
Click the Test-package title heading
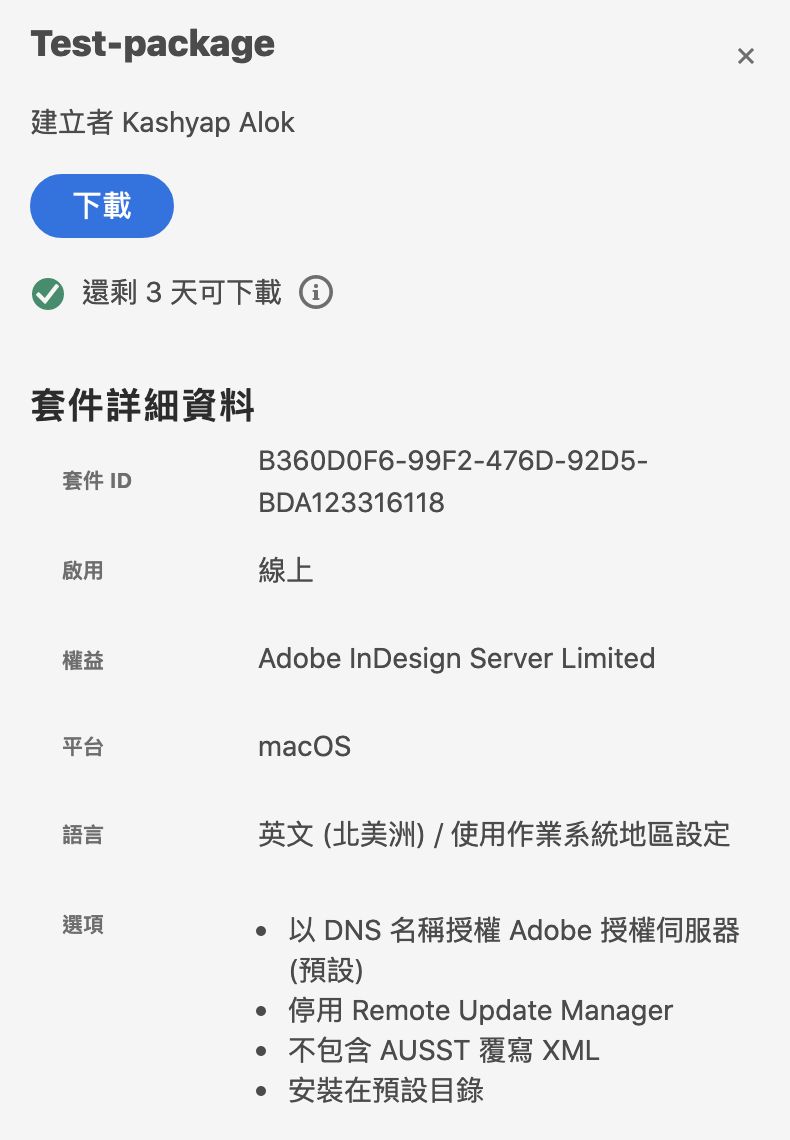[x=152, y=43]
